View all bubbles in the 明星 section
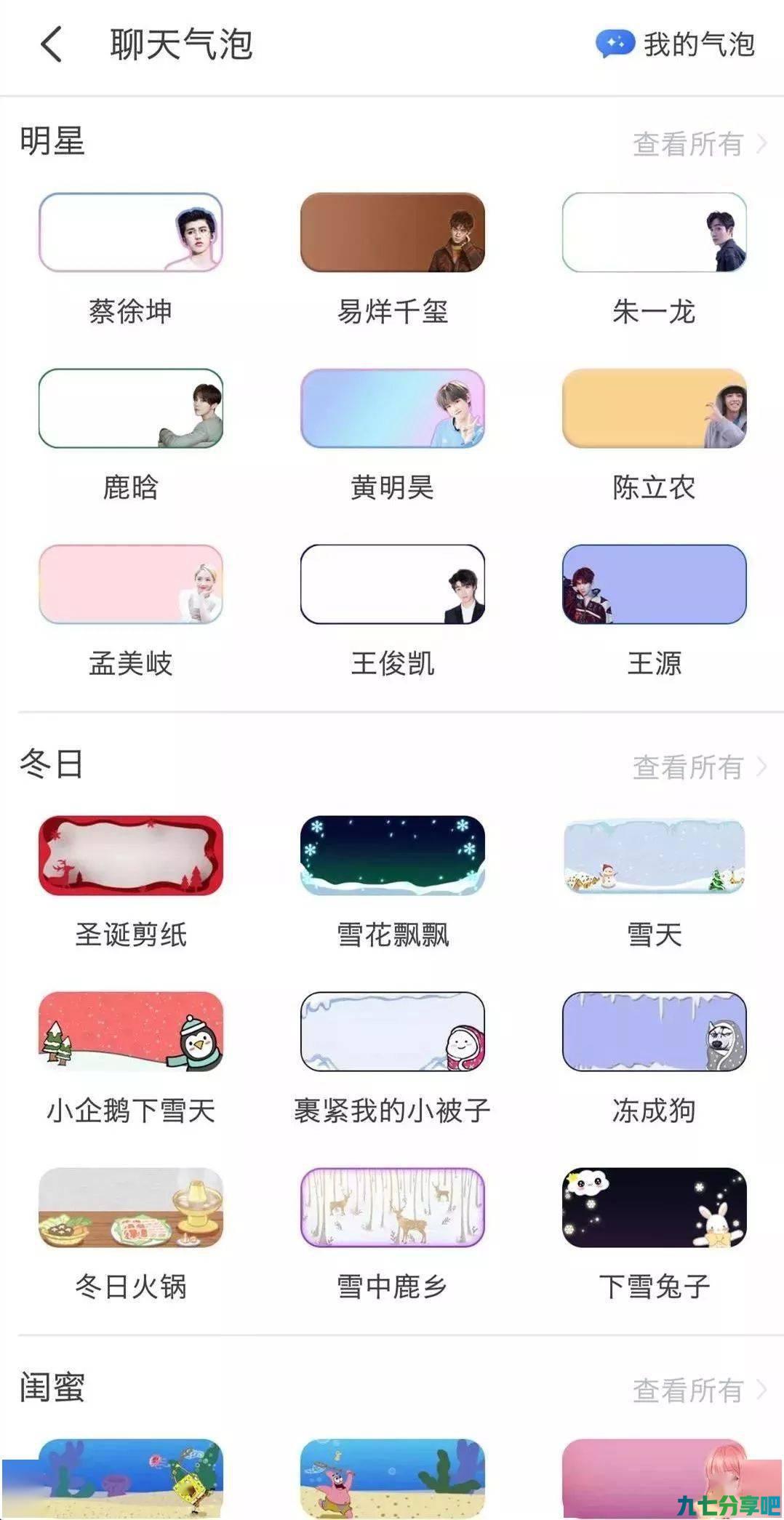The image size is (784, 1520). pos(700,143)
